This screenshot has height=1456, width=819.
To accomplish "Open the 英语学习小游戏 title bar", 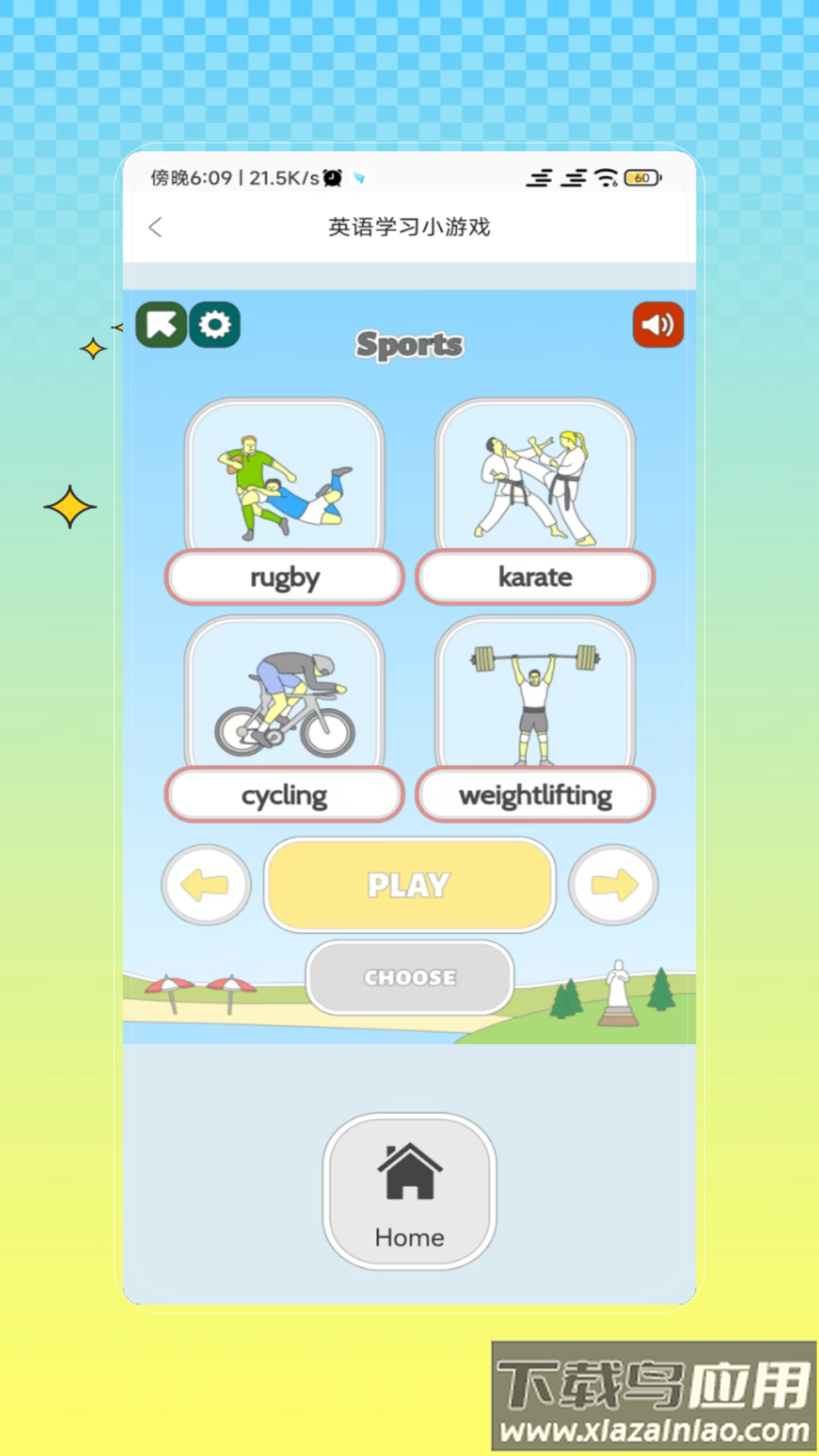I will click(x=409, y=227).
